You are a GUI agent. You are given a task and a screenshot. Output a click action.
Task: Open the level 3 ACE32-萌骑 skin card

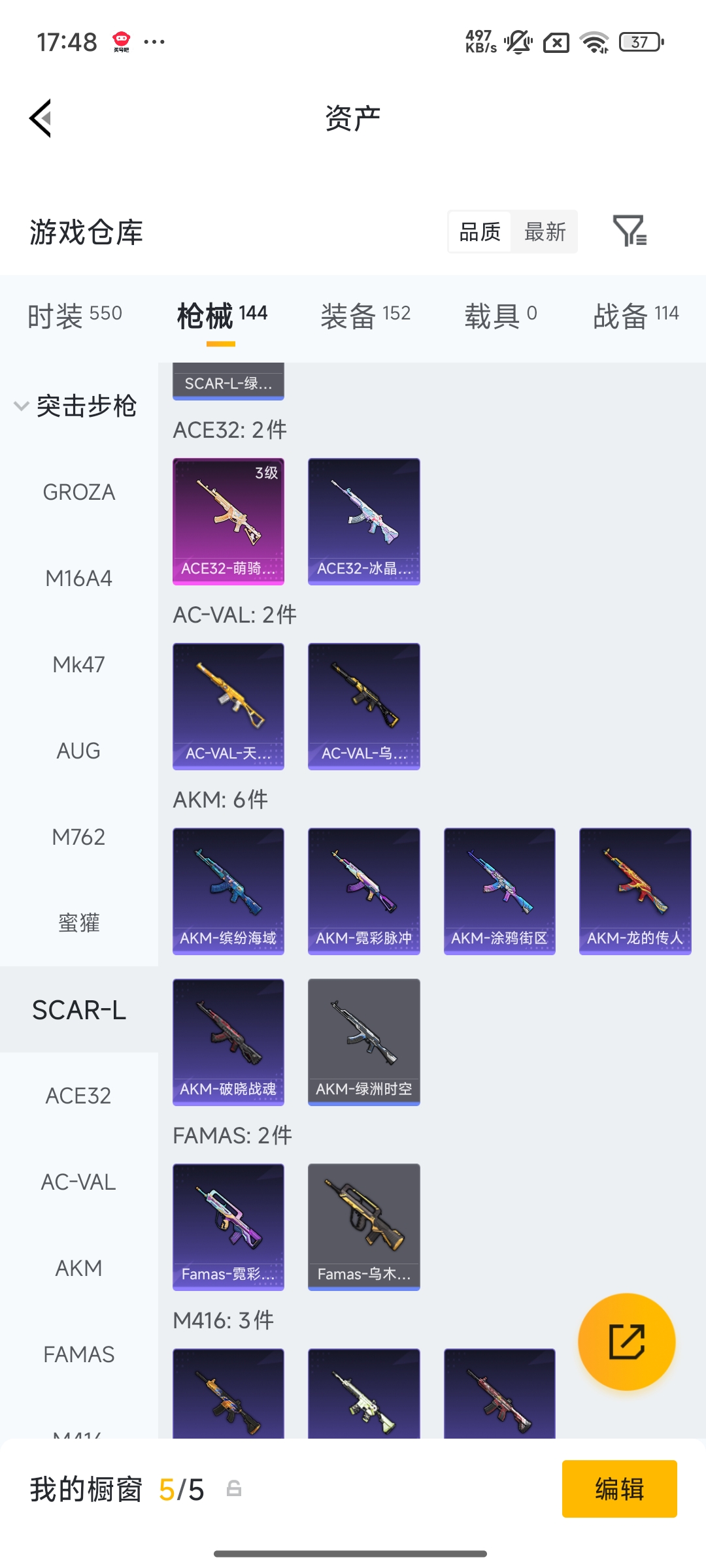coord(228,521)
